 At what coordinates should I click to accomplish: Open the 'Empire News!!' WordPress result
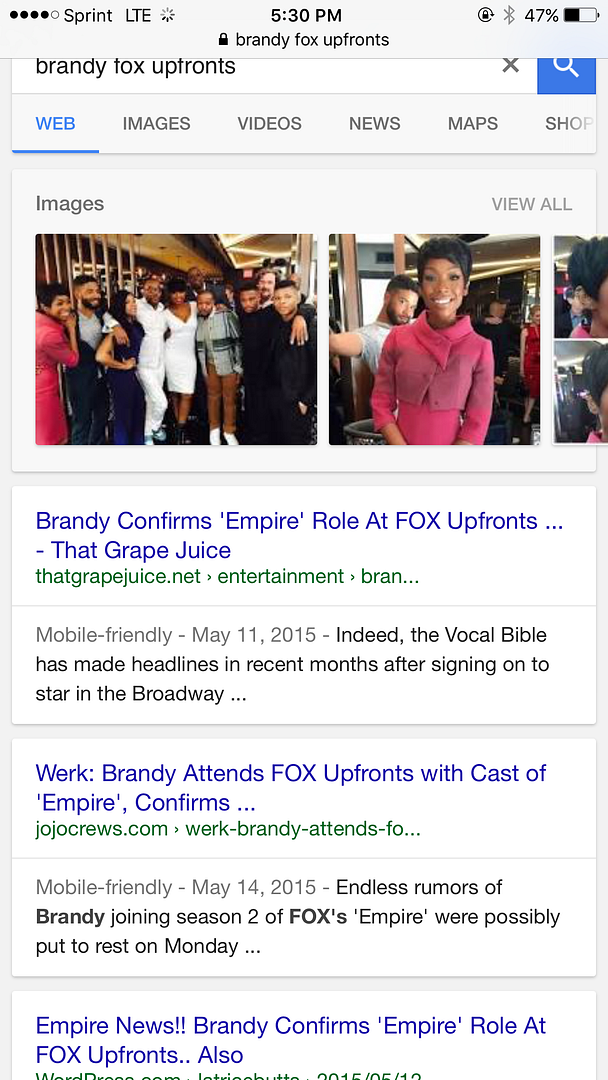pyautogui.click(x=291, y=1039)
